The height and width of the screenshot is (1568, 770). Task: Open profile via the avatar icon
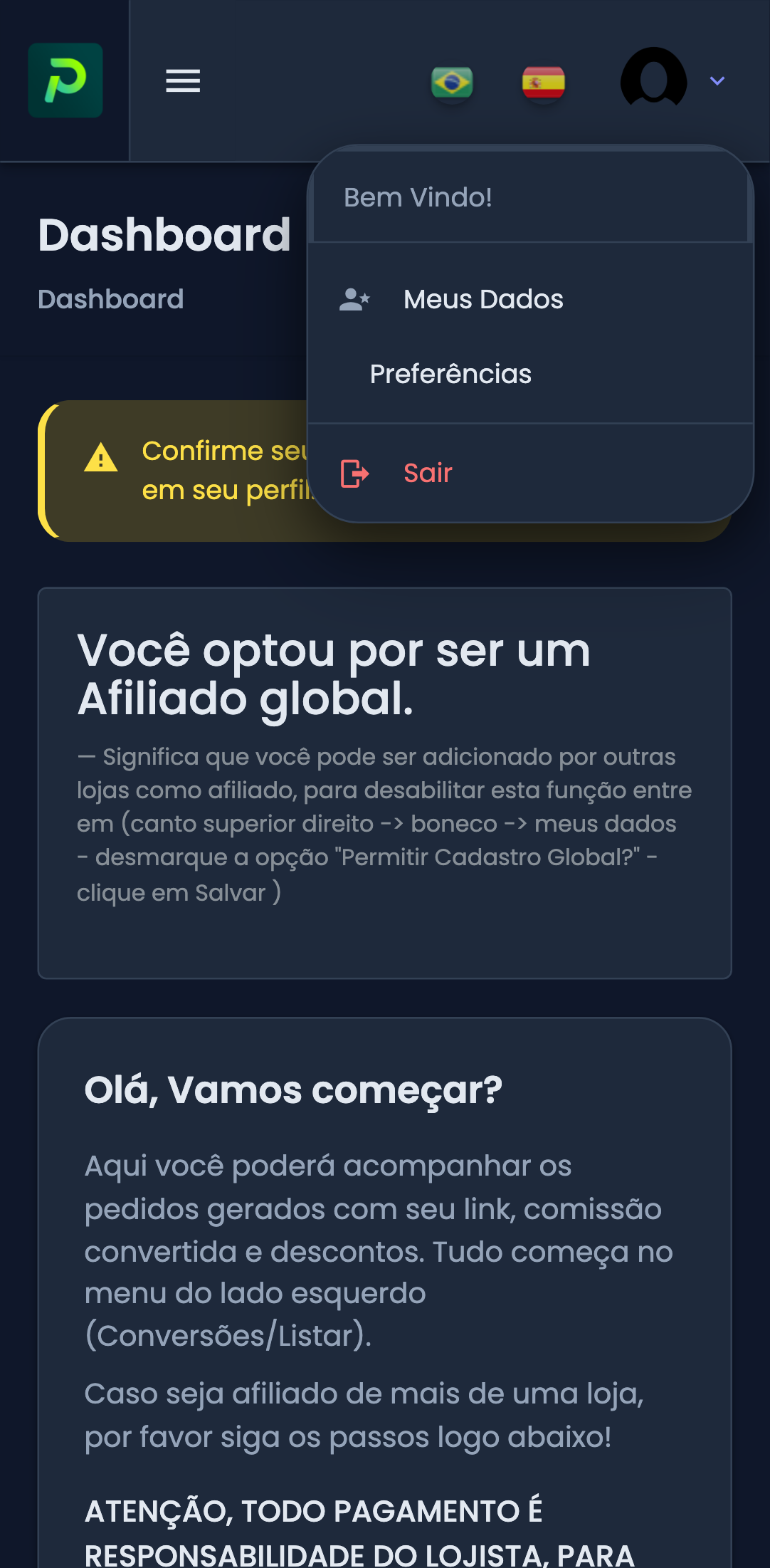[x=653, y=80]
